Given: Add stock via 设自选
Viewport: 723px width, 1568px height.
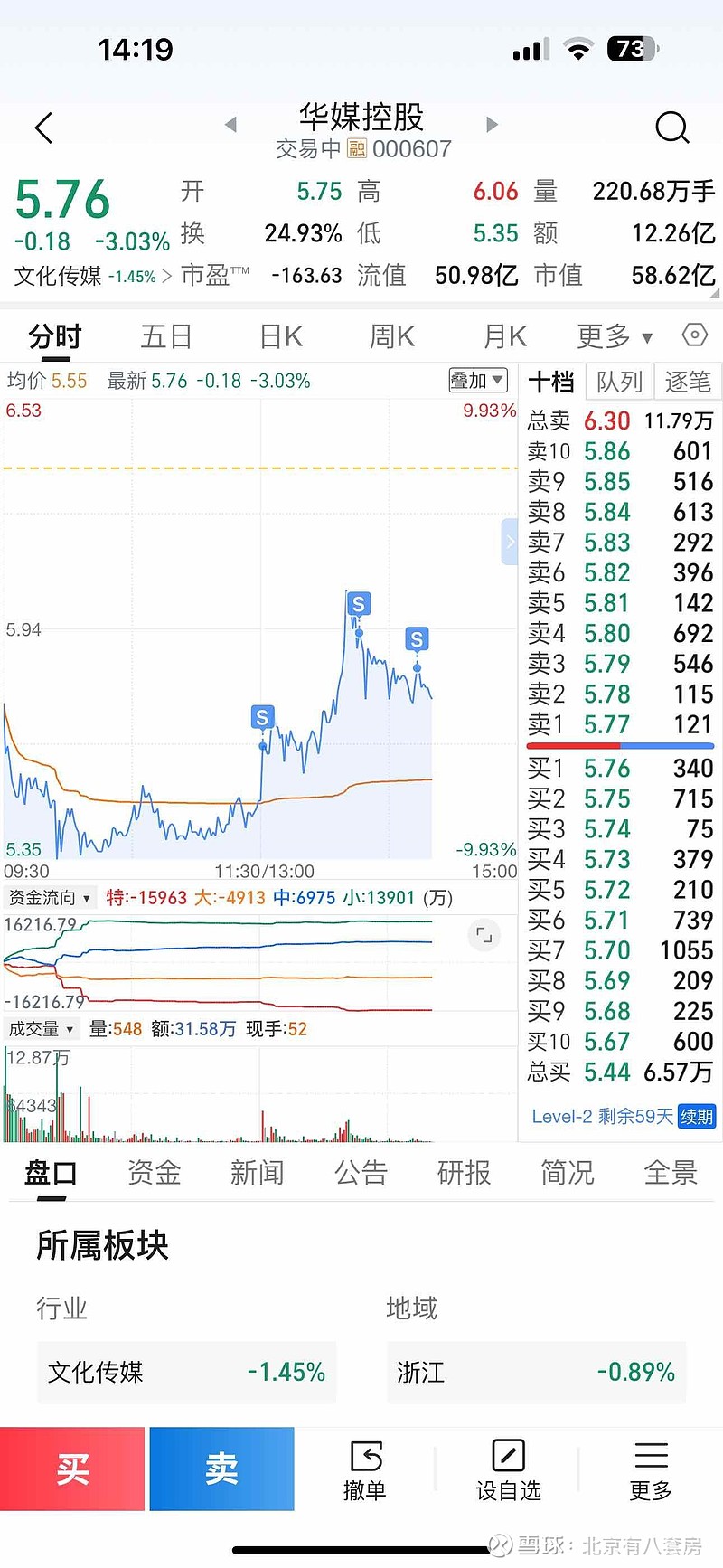Looking at the screenshot, I should (508, 1470).
